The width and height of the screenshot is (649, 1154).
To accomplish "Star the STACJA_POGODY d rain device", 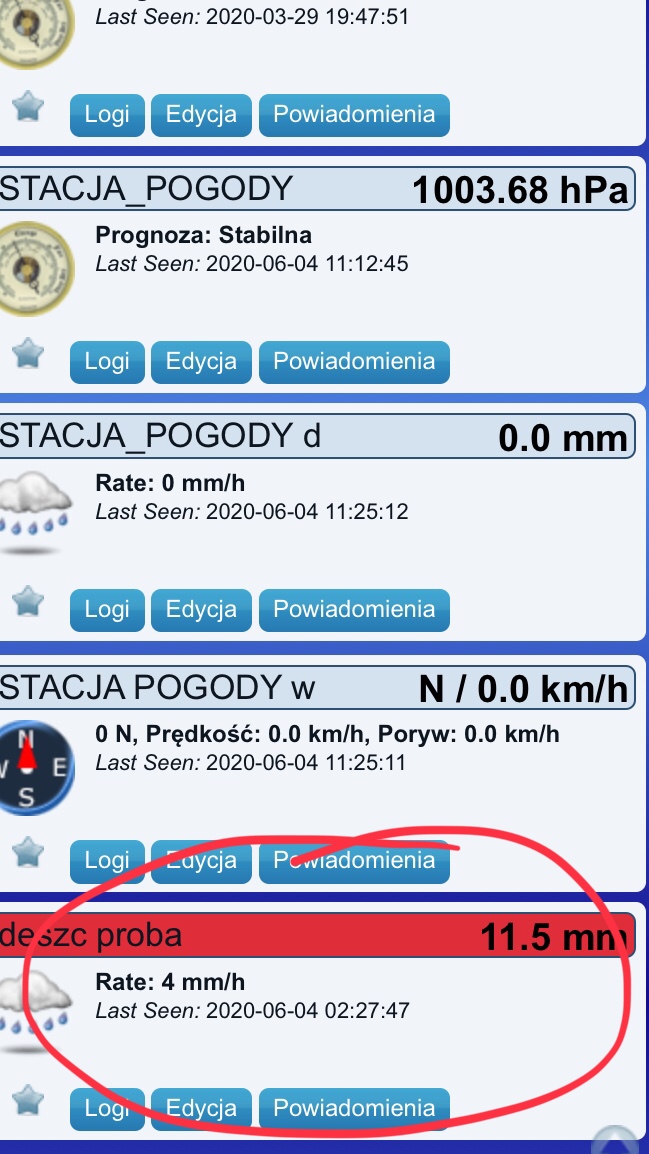I will tap(28, 602).
